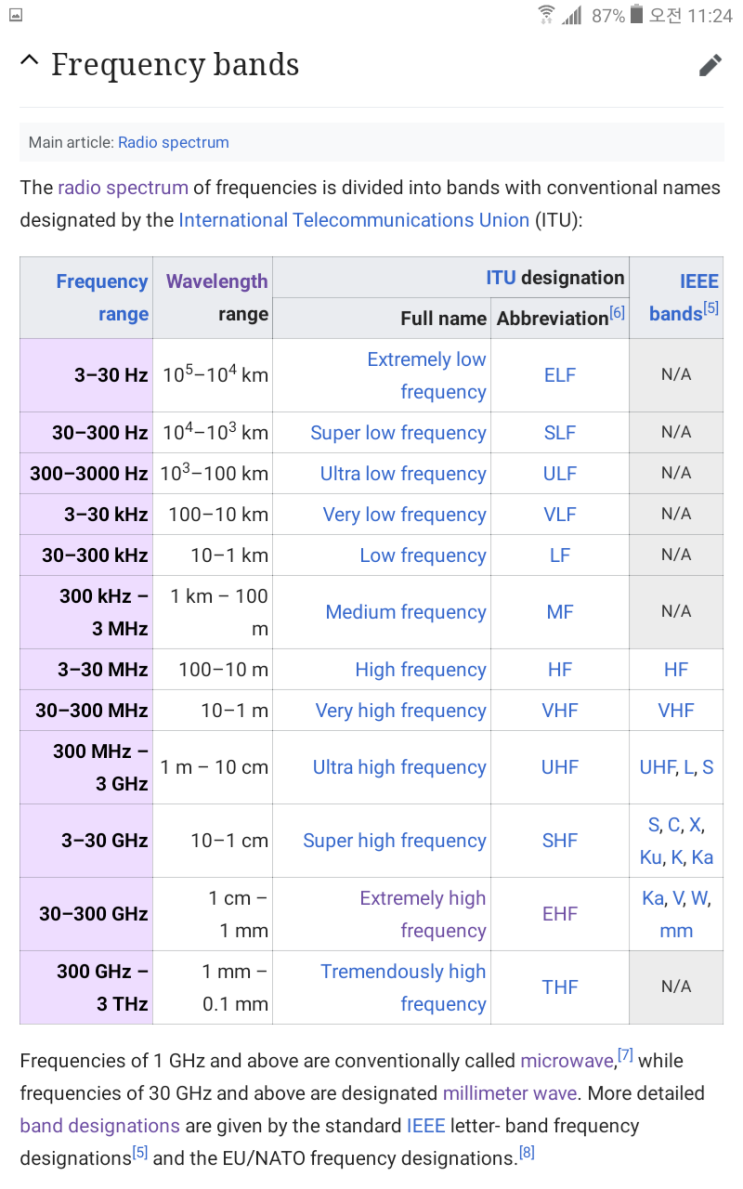
Task: Tap the THF abbreviation link
Action: click(560, 987)
